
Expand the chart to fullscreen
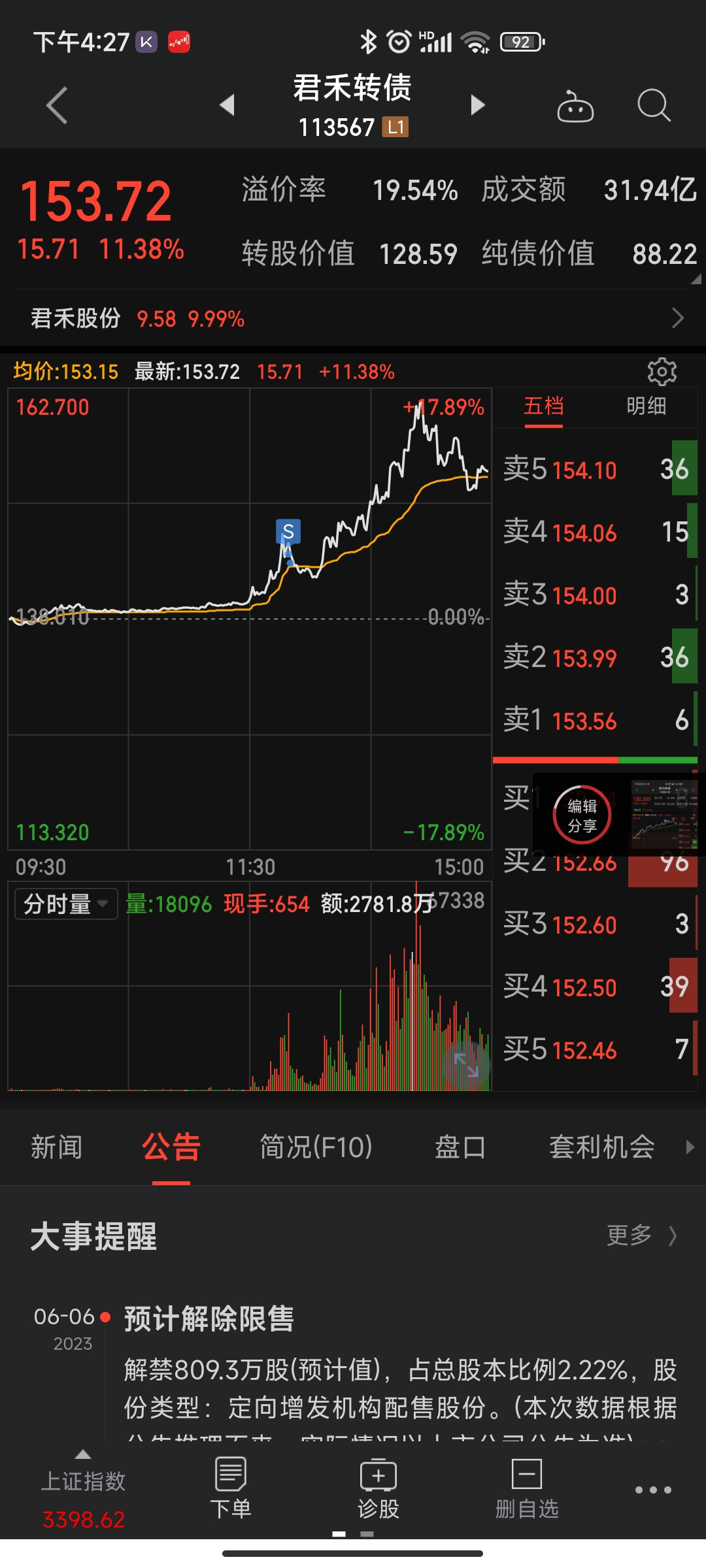(x=466, y=1065)
